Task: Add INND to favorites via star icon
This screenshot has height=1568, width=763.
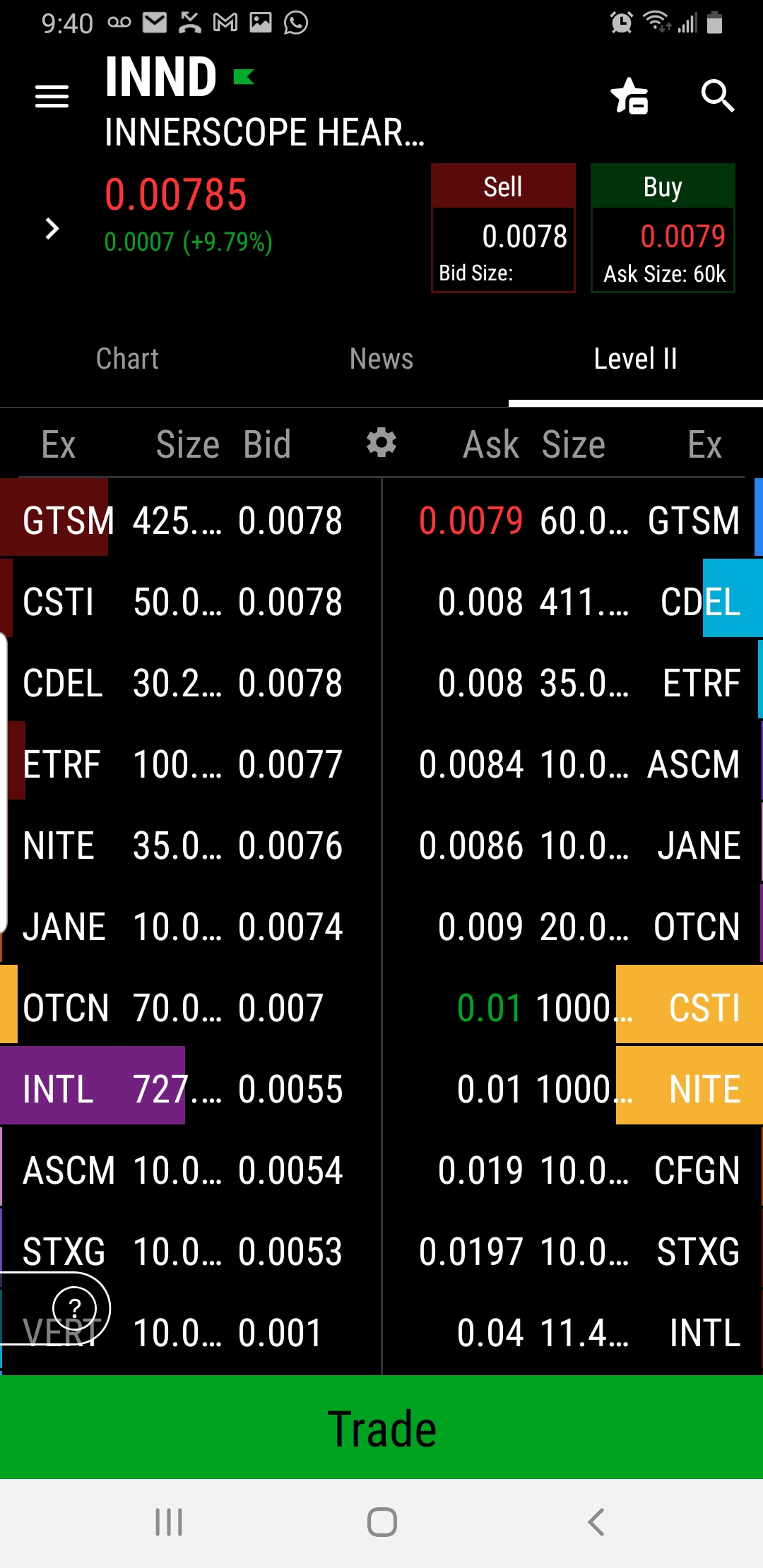Action: [x=630, y=97]
